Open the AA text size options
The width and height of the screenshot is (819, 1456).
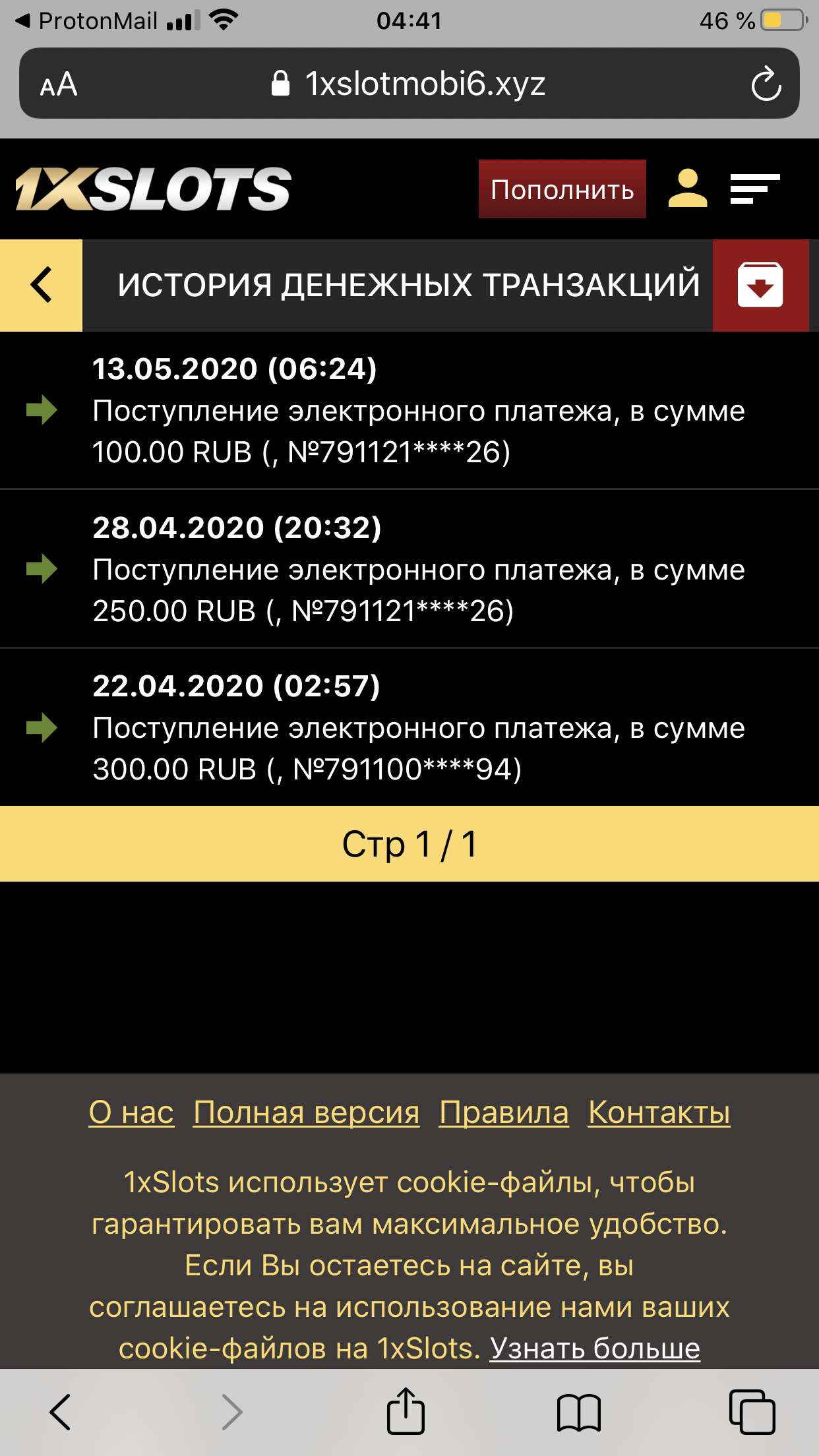pyautogui.click(x=59, y=84)
